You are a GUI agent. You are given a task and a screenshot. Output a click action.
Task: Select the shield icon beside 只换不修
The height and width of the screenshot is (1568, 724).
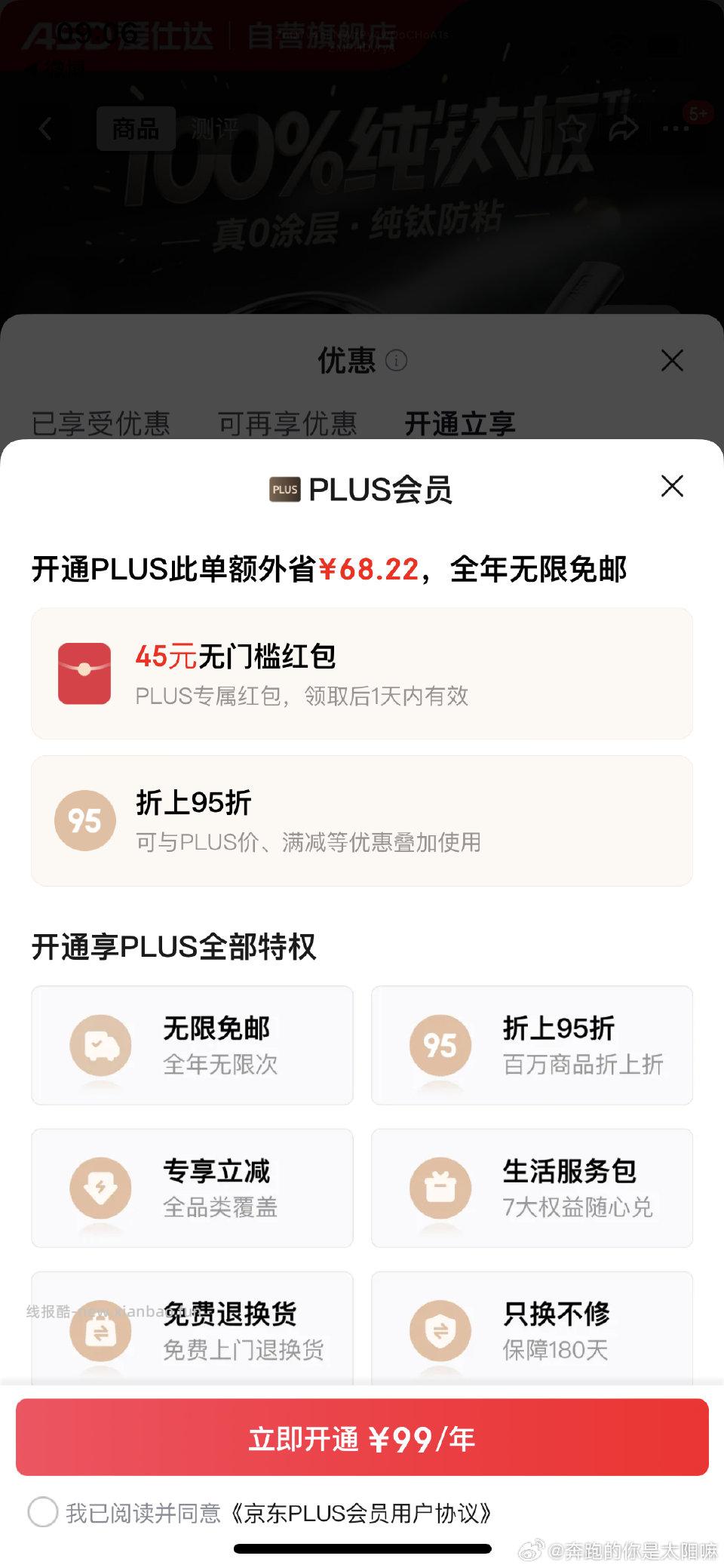point(441,1330)
